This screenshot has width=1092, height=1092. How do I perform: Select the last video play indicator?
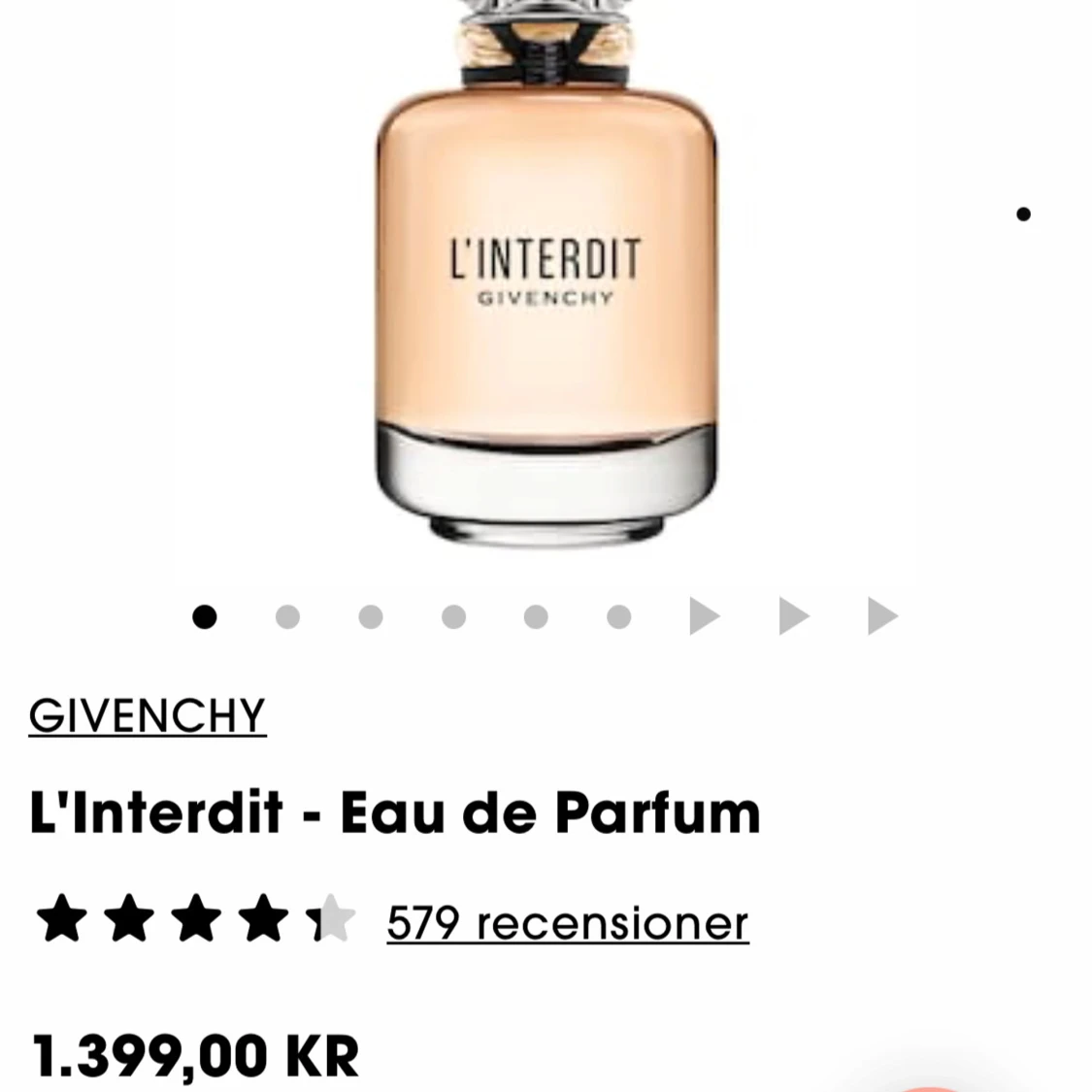pos(881,616)
